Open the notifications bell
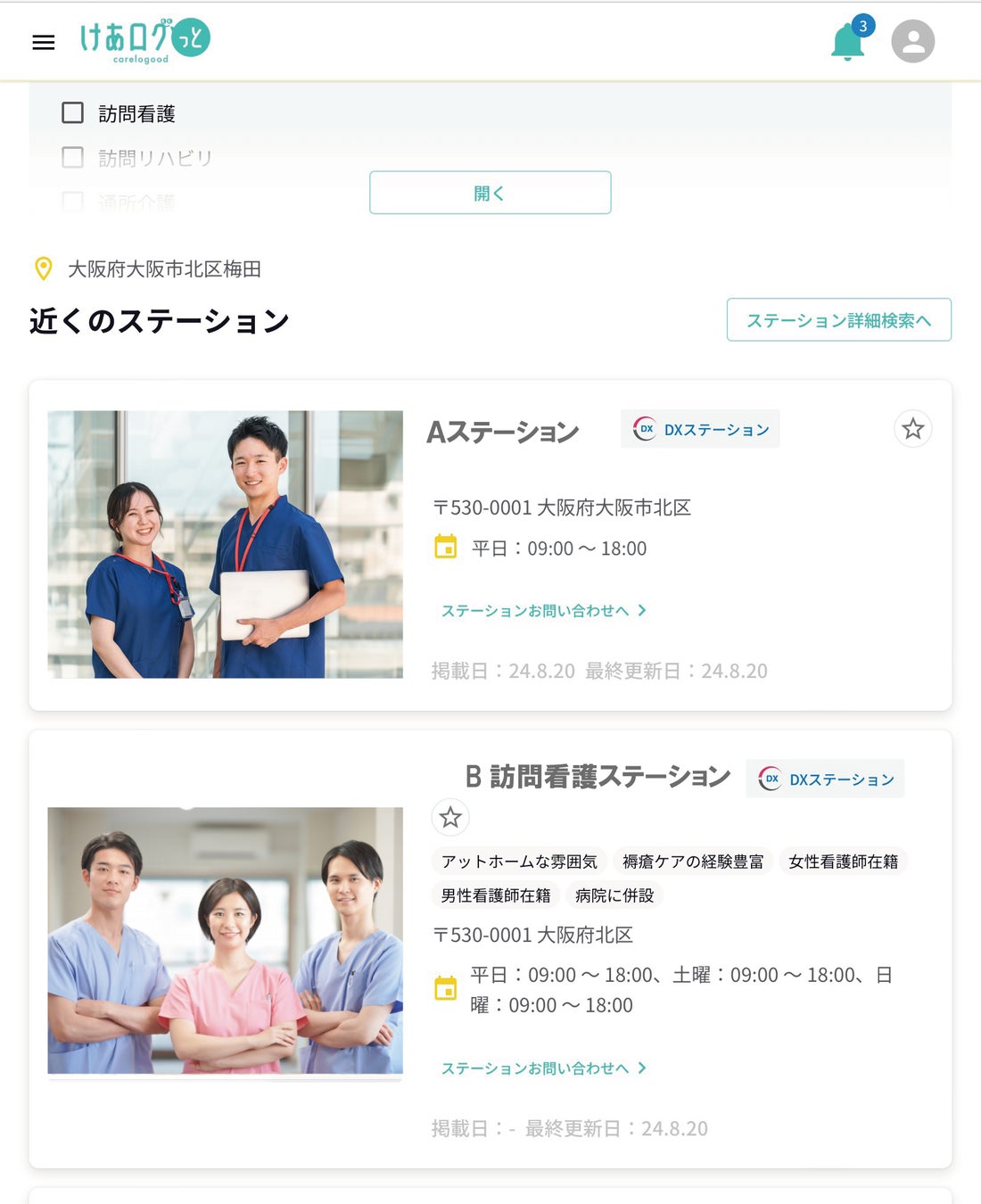The width and height of the screenshot is (981, 1204). [x=847, y=42]
